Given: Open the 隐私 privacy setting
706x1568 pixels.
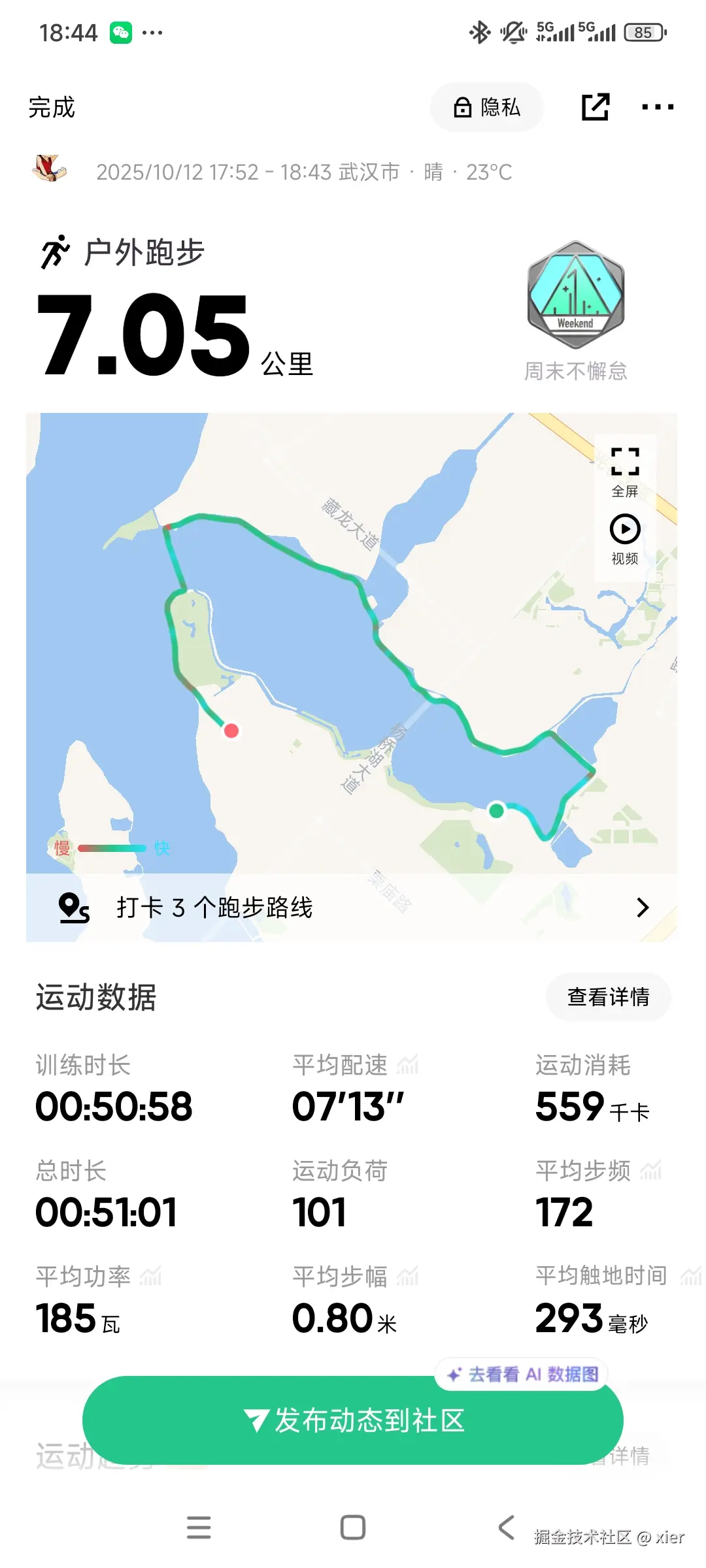Looking at the screenshot, I should 487,107.
